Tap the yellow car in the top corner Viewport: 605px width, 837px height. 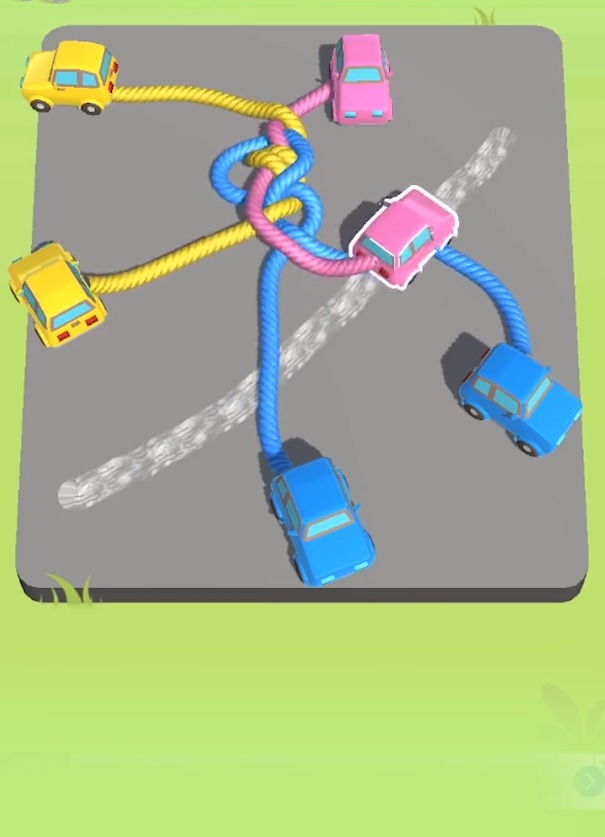pos(71,76)
